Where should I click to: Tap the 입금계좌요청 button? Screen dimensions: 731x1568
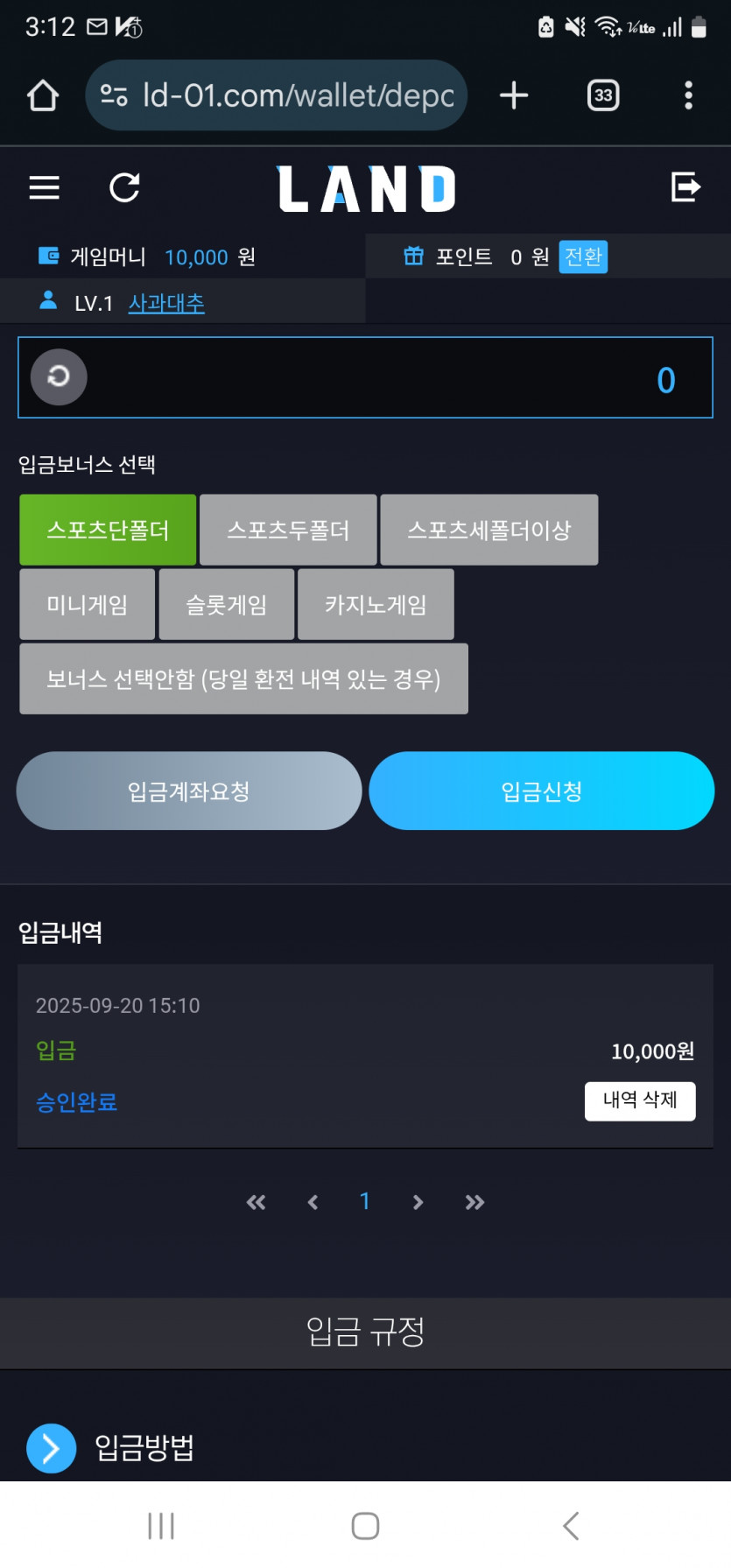click(x=189, y=791)
